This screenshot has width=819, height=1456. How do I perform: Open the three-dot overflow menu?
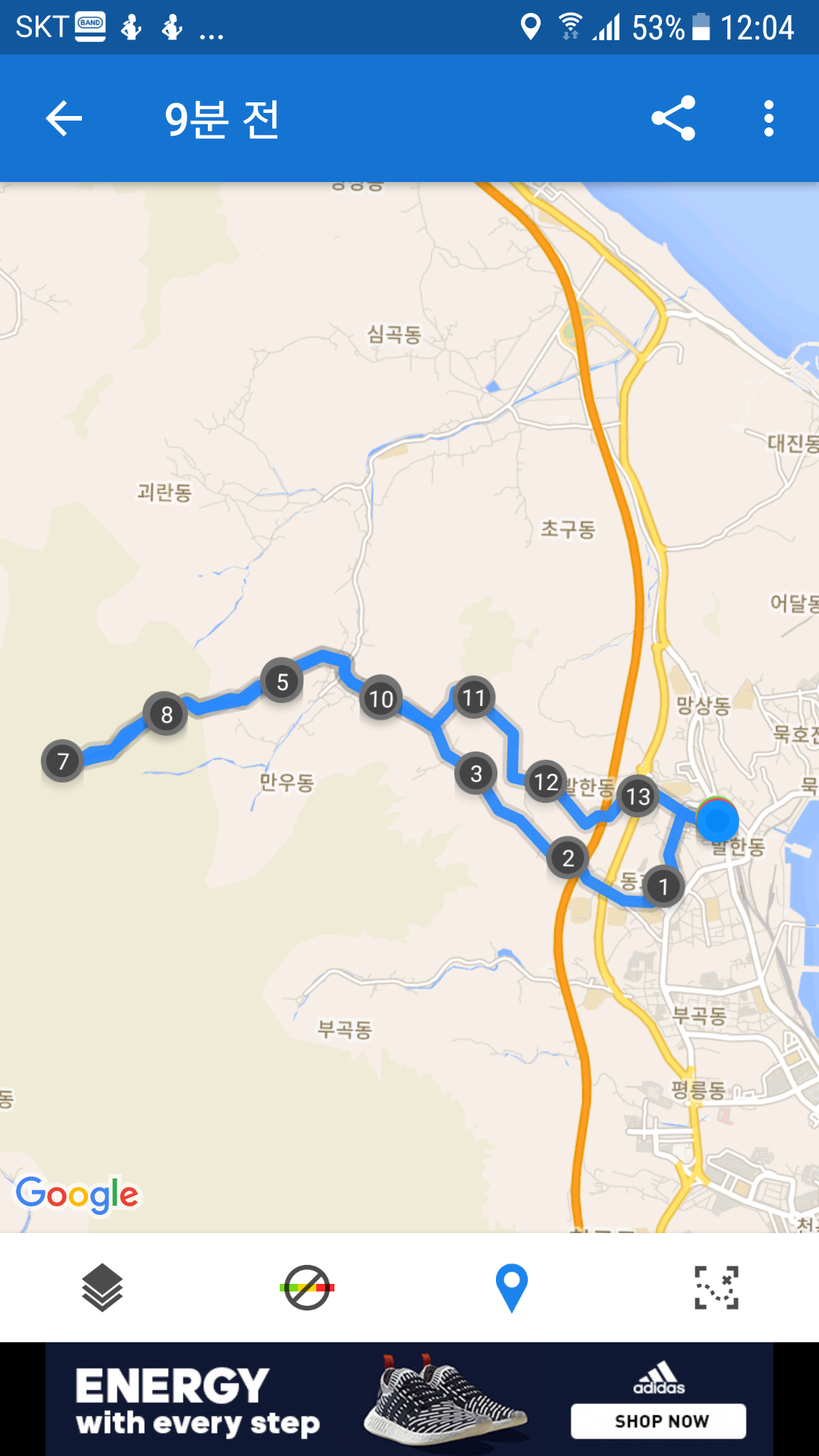(x=769, y=118)
